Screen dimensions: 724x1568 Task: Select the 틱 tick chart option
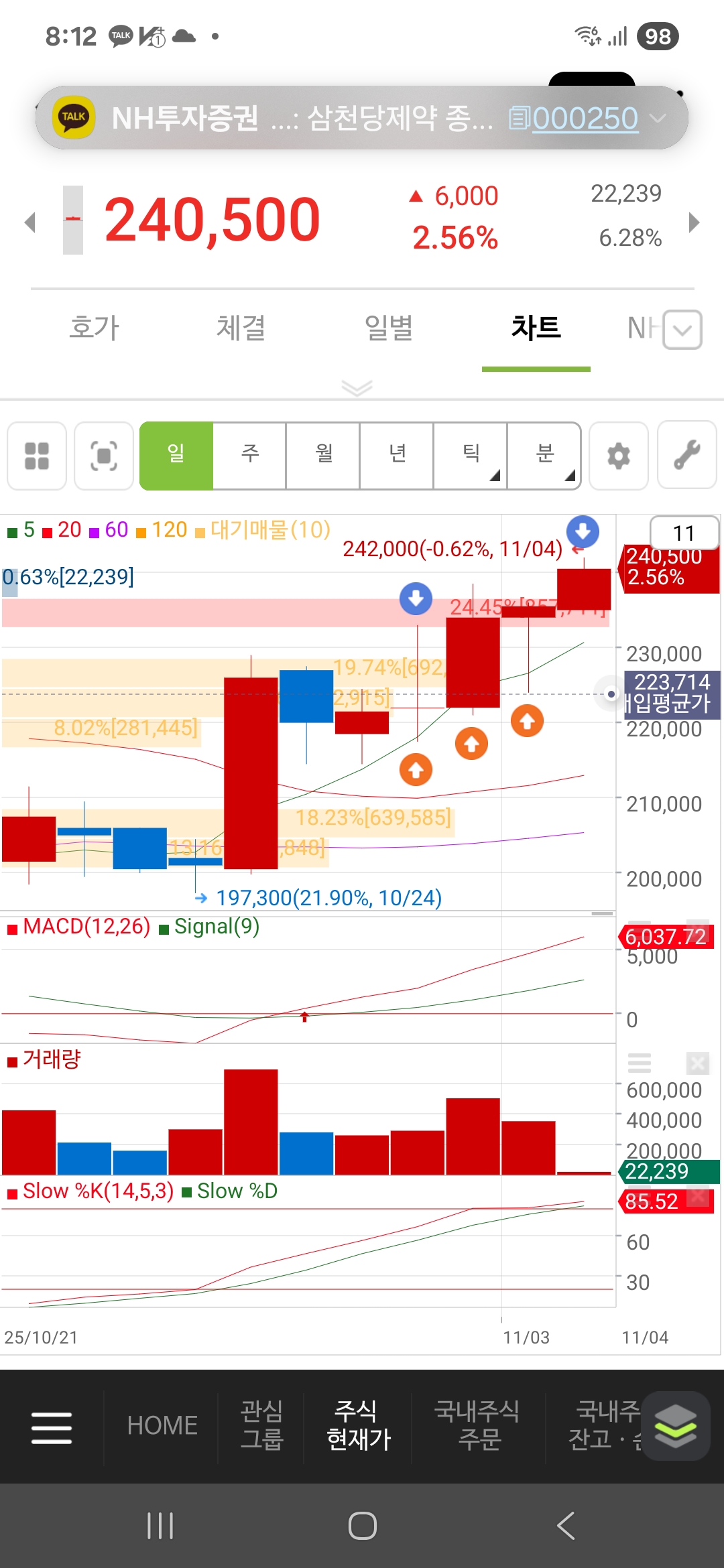[471, 455]
